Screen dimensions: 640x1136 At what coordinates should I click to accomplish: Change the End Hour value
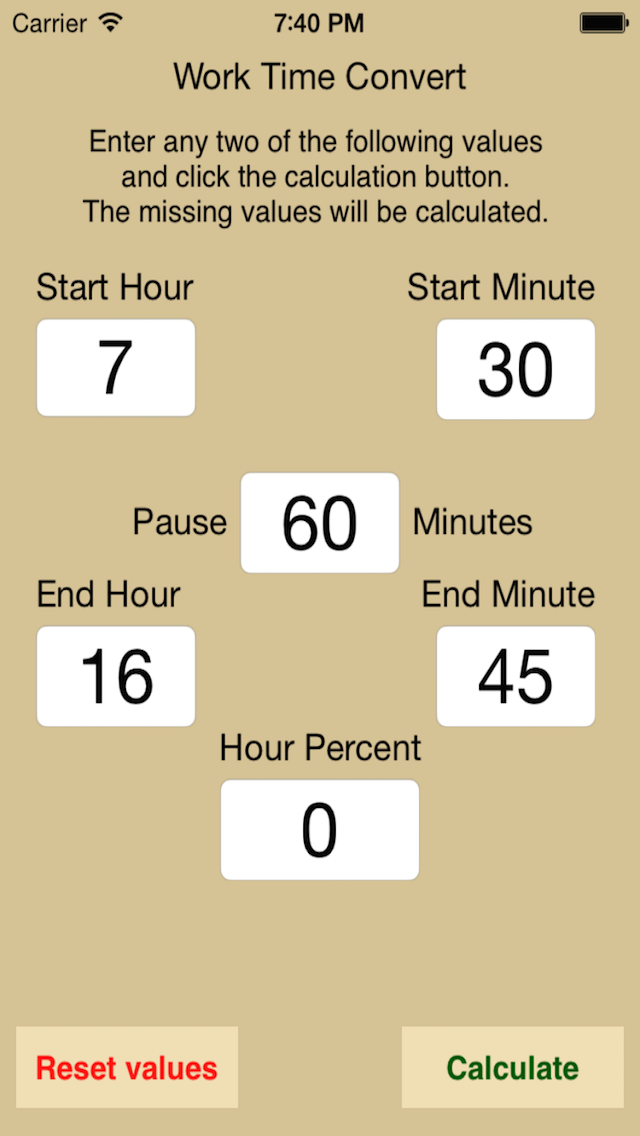(x=116, y=677)
